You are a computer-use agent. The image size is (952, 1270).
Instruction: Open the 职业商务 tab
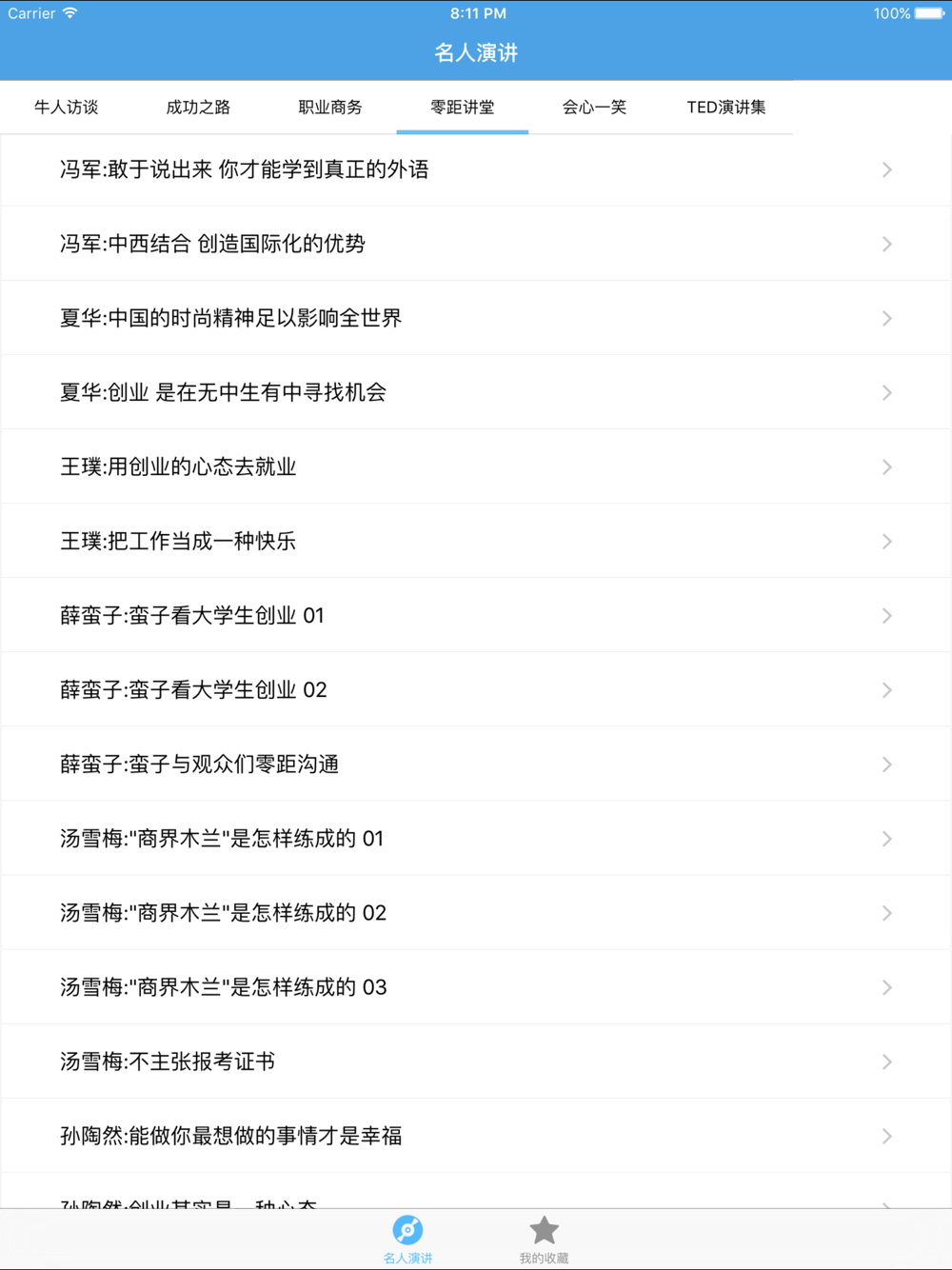[x=330, y=107]
